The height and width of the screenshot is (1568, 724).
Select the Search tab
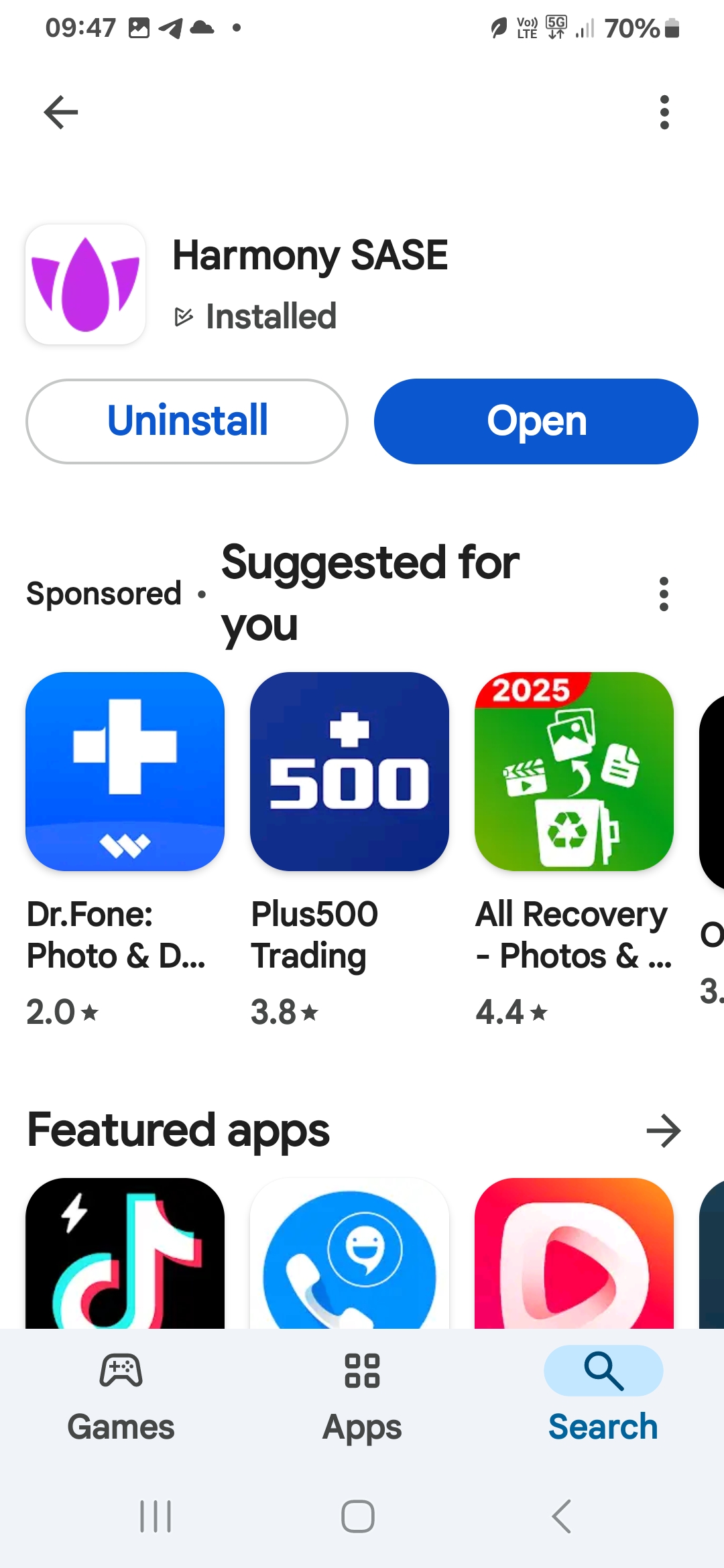[603, 1396]
